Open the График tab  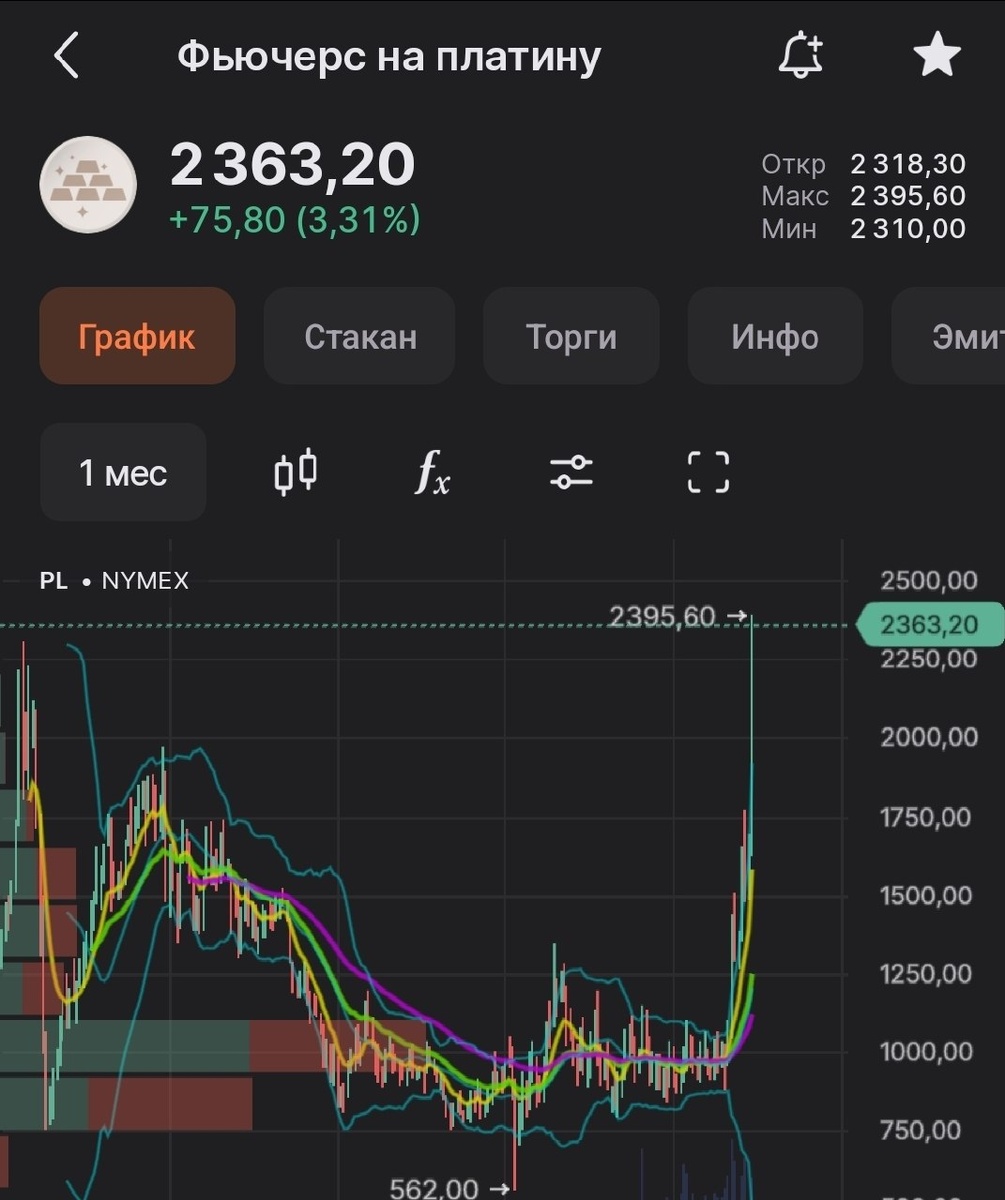point(137,336)
